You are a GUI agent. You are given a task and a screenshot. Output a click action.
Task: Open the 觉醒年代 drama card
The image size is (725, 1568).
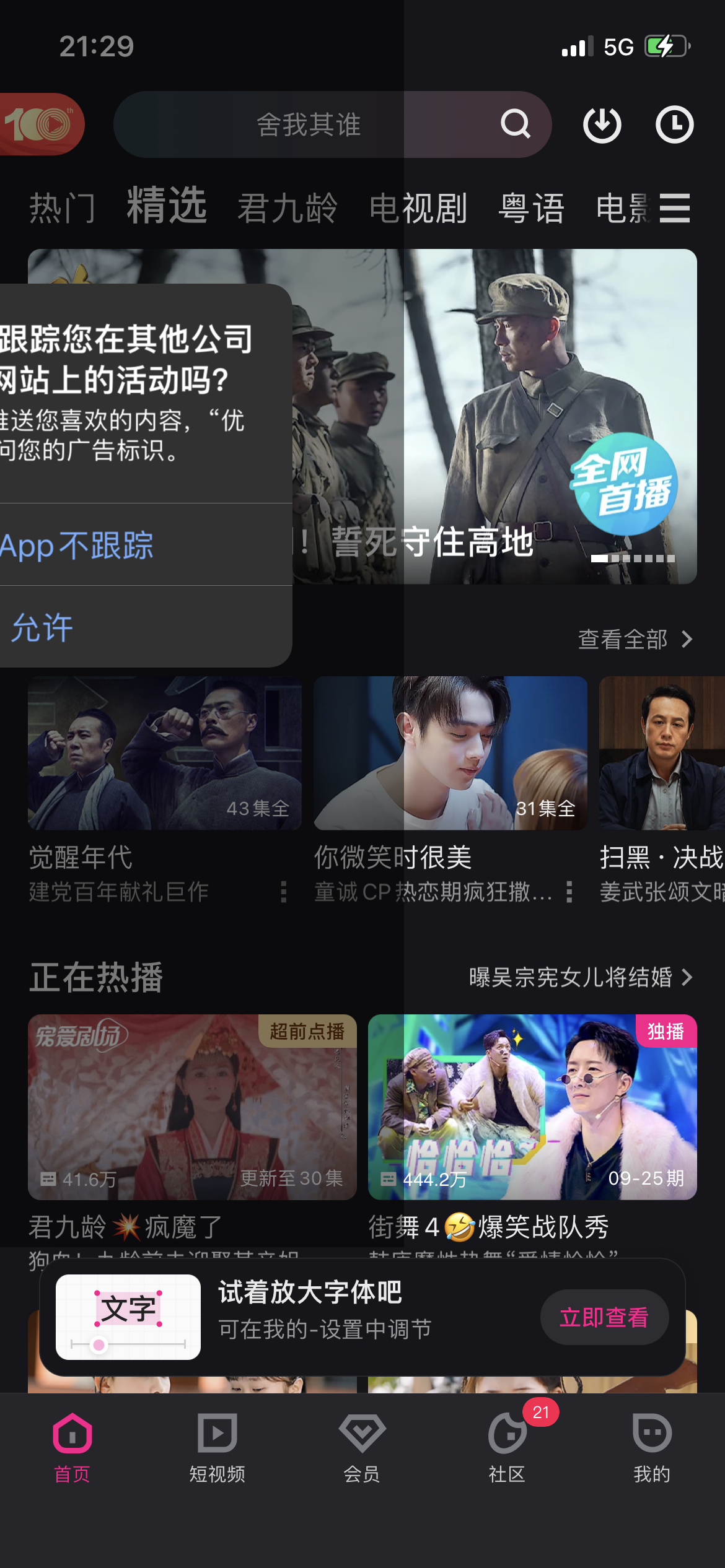point(165,753)
